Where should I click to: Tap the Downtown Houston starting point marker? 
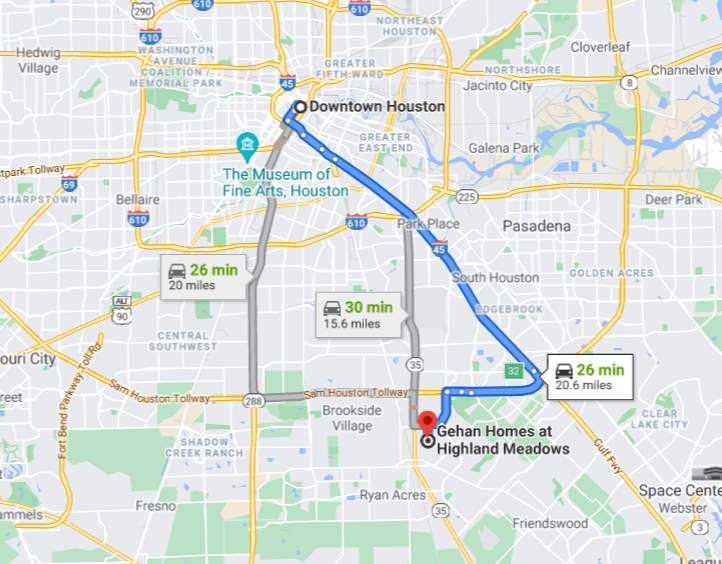click(x=299, y=107)
